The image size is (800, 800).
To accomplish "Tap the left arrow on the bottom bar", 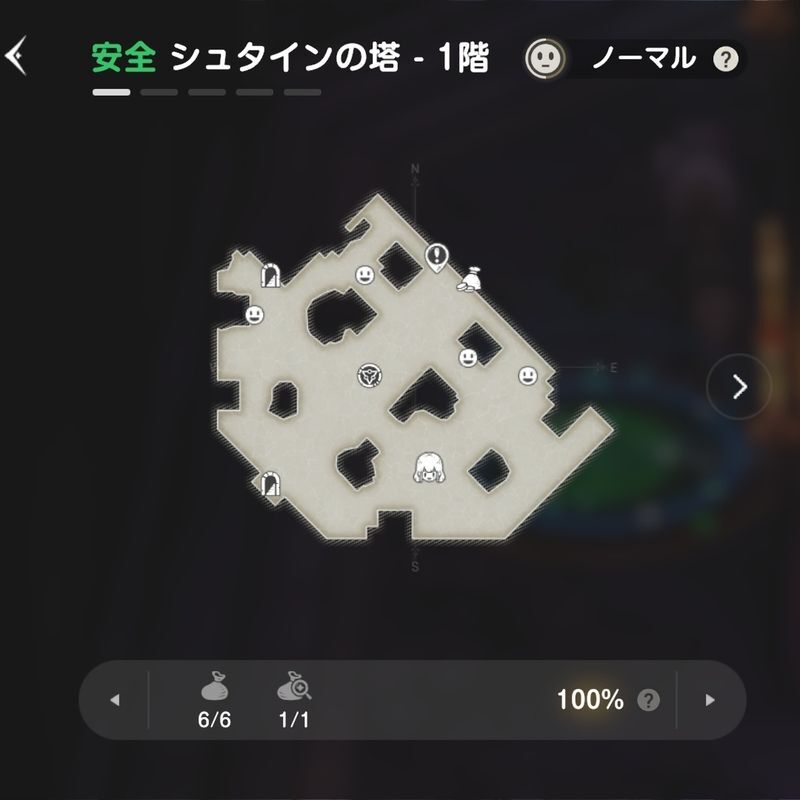I will 114,700.
